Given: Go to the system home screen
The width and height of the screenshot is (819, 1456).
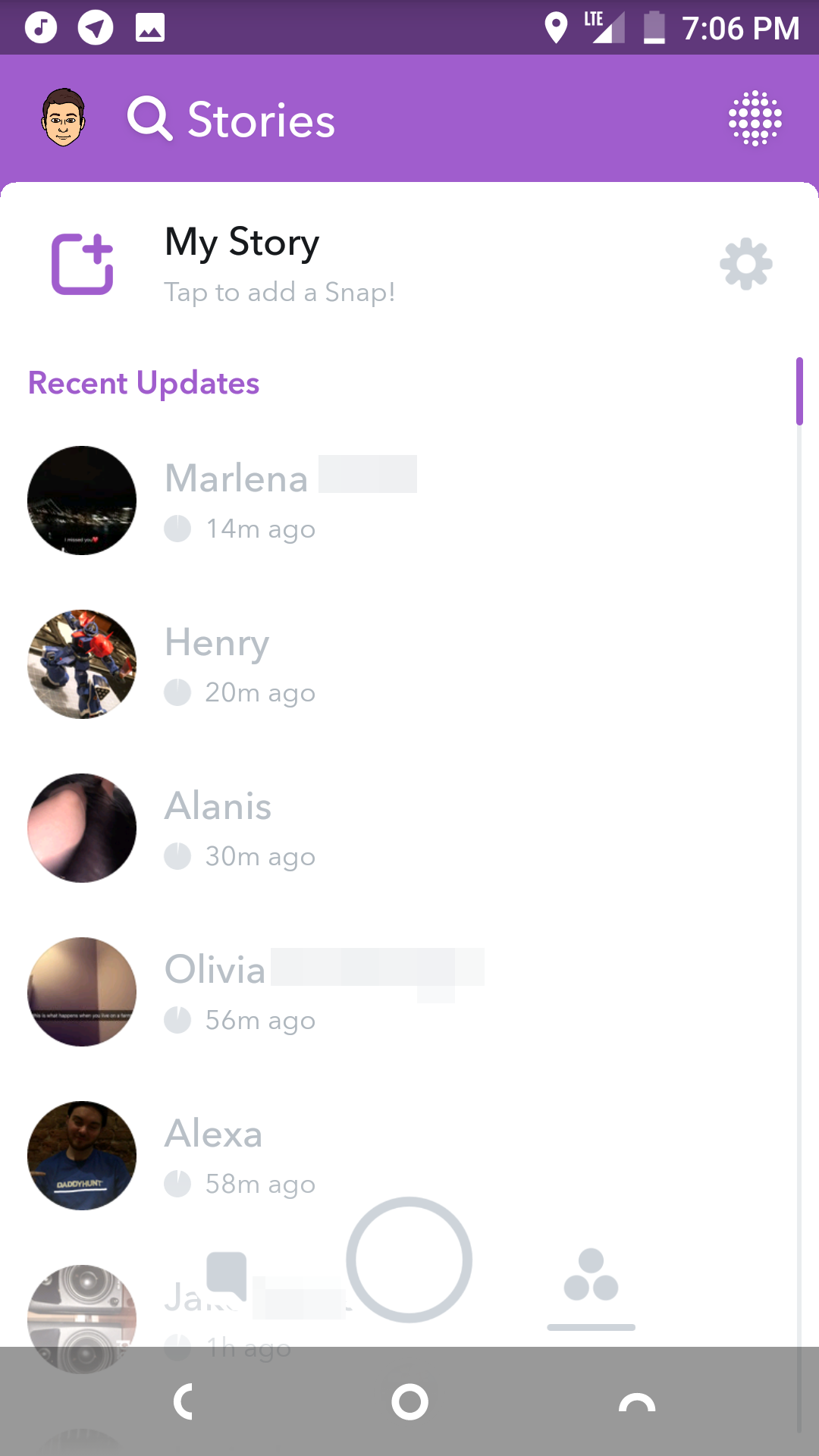Looking at the screenshot, I should 409,1402.
